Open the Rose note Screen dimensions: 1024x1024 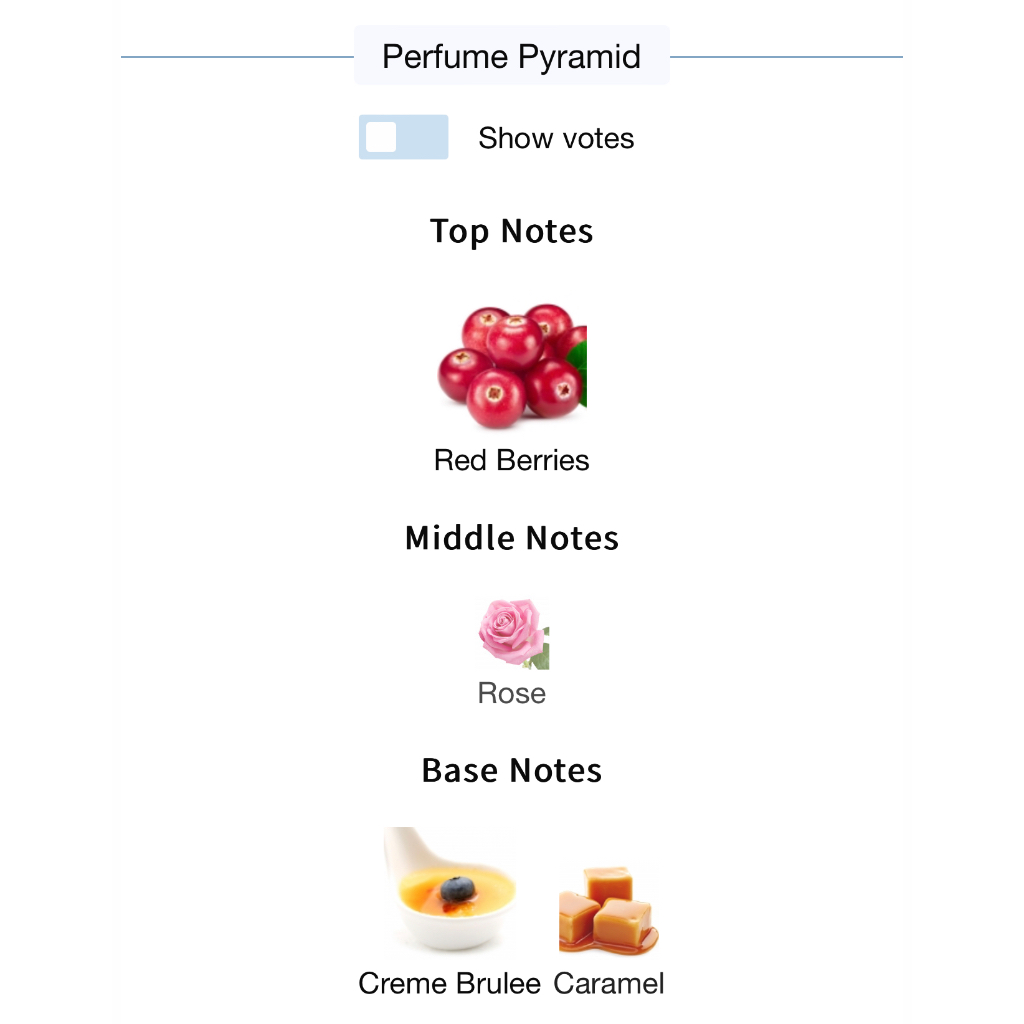512,634
